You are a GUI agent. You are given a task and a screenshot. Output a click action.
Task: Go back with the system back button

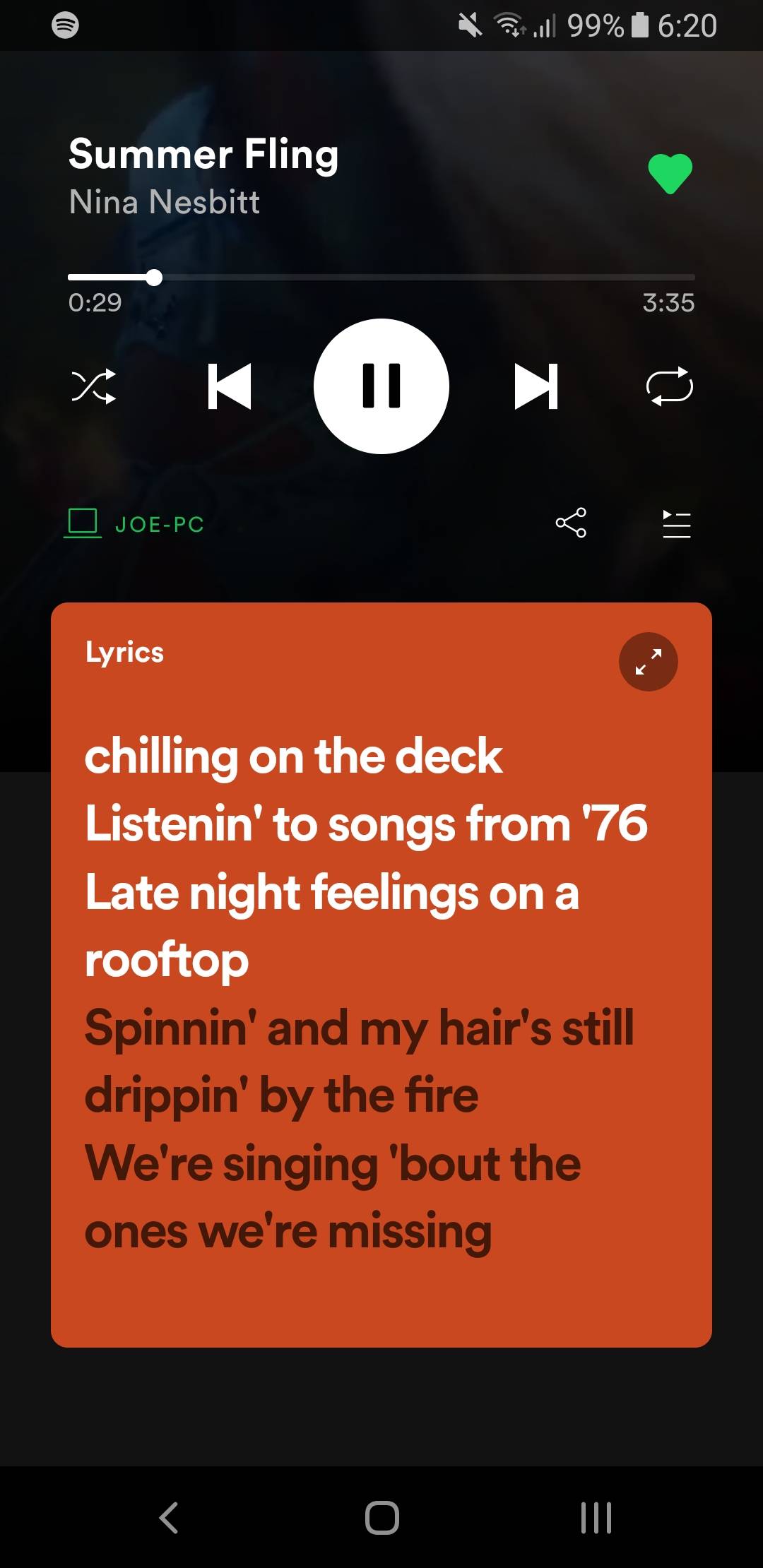(x=168, y=1517)
